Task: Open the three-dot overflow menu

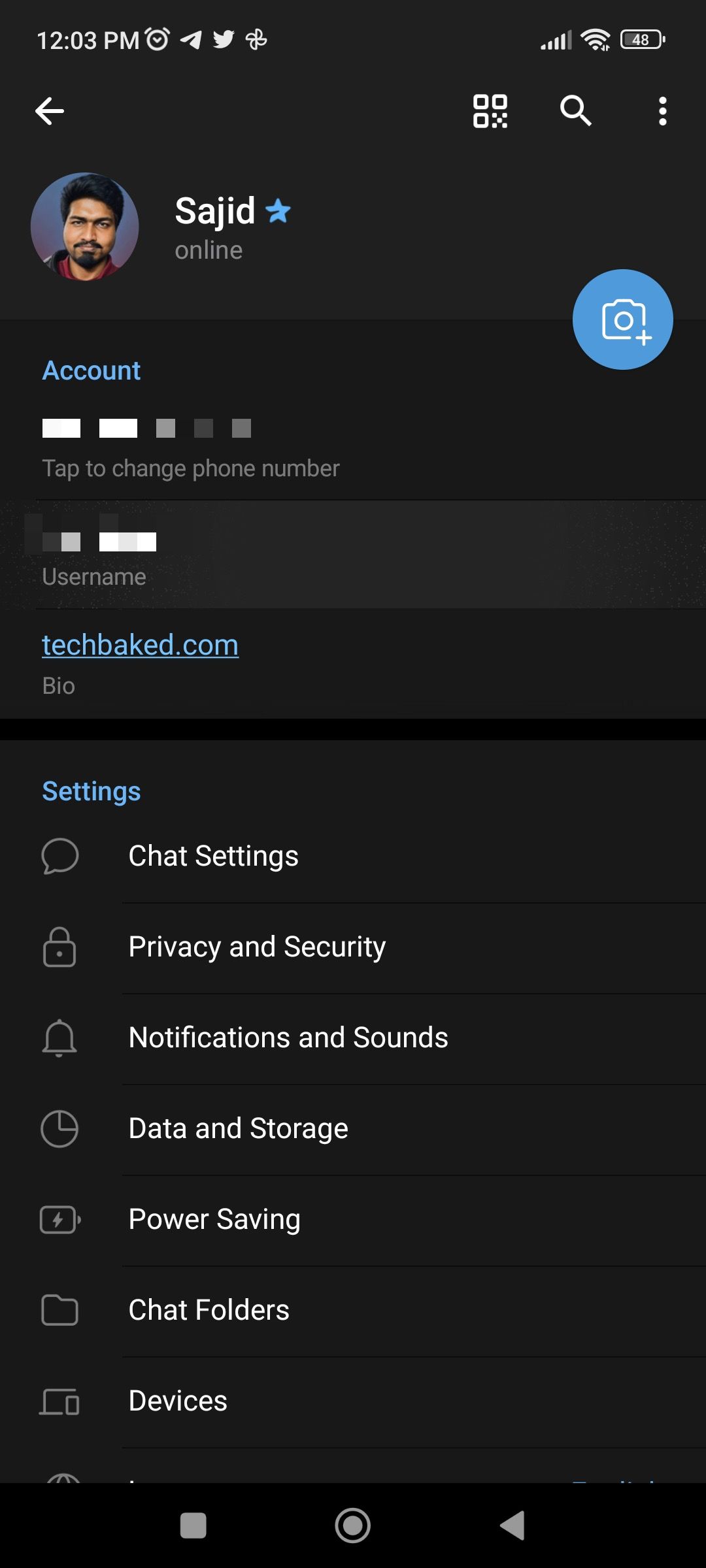Action: [x=662, y=111]
